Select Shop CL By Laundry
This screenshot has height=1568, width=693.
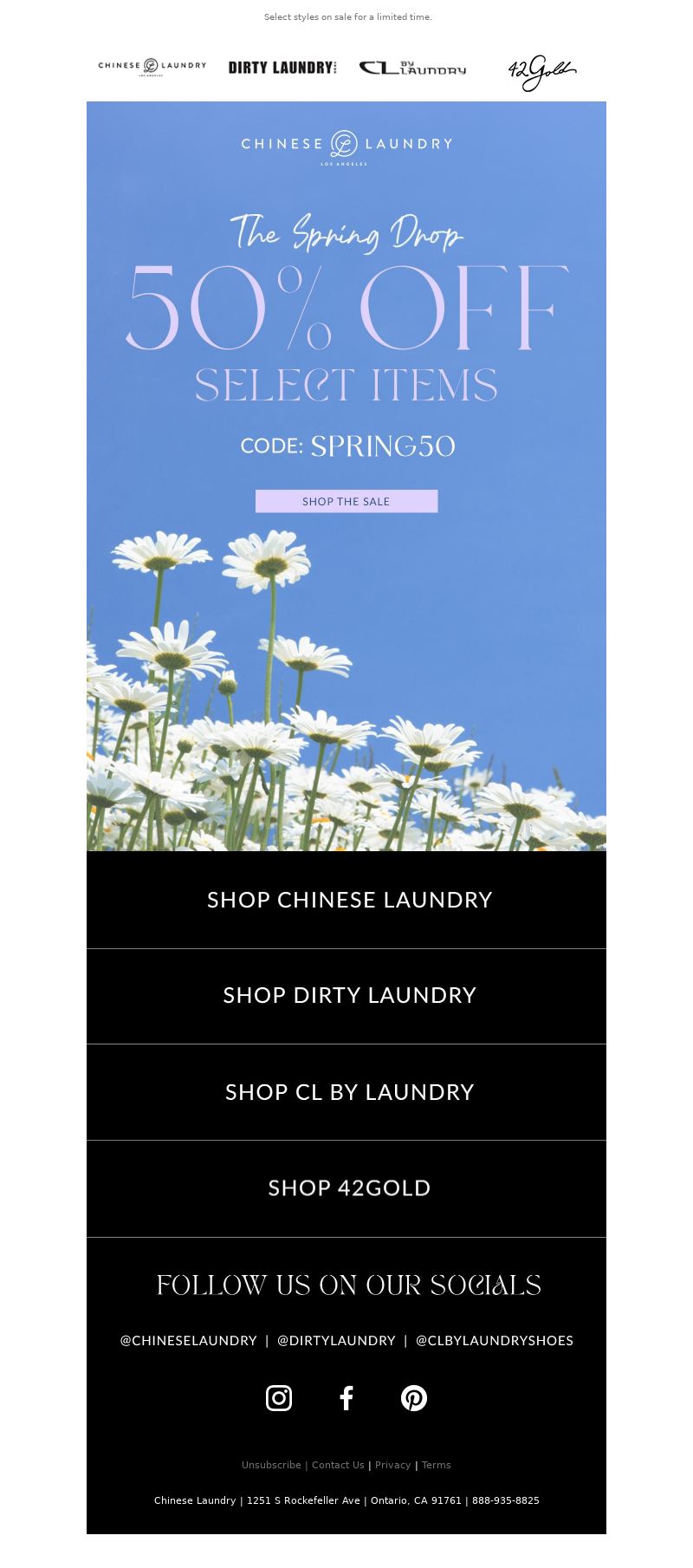349,1092
